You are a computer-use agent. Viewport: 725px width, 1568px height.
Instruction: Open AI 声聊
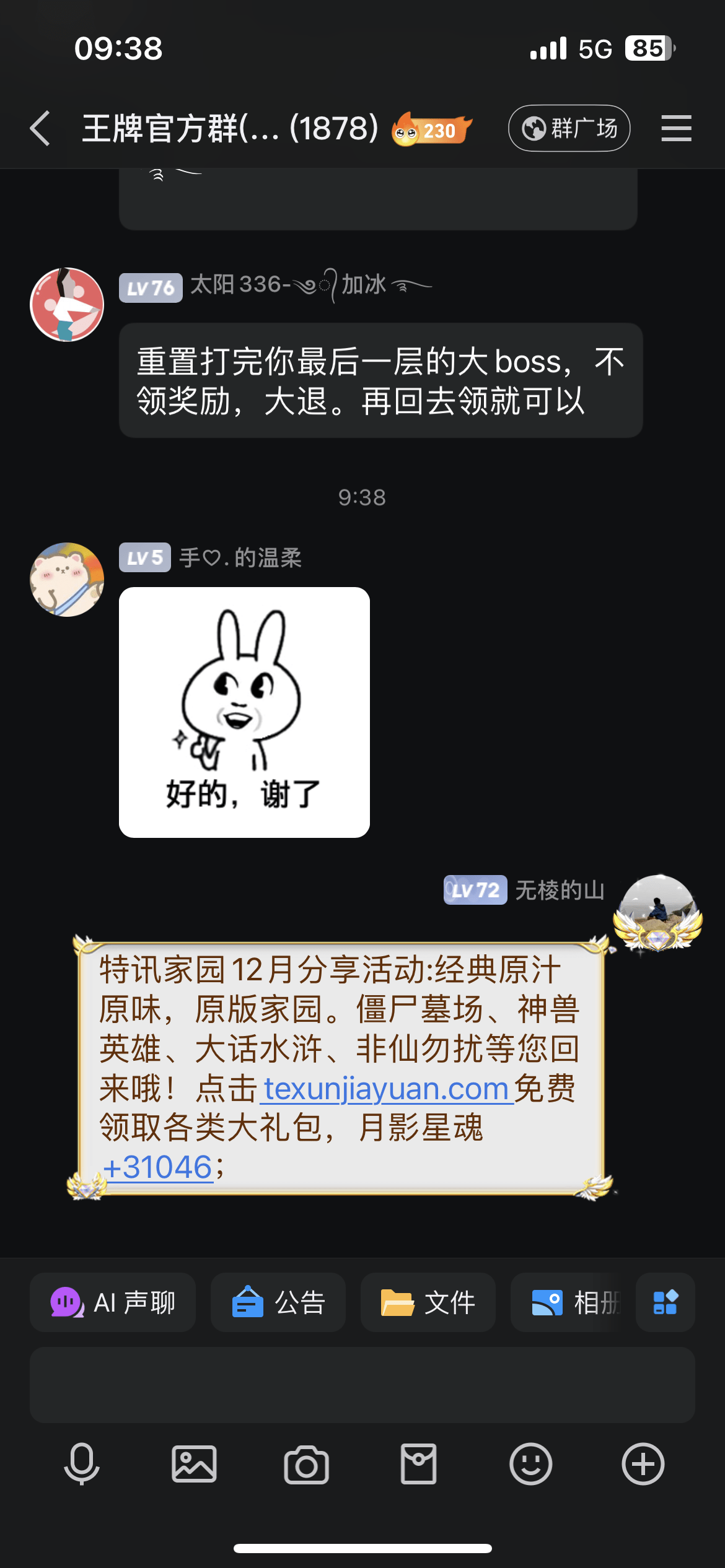pyautogui.click(x=113, y=1302)
